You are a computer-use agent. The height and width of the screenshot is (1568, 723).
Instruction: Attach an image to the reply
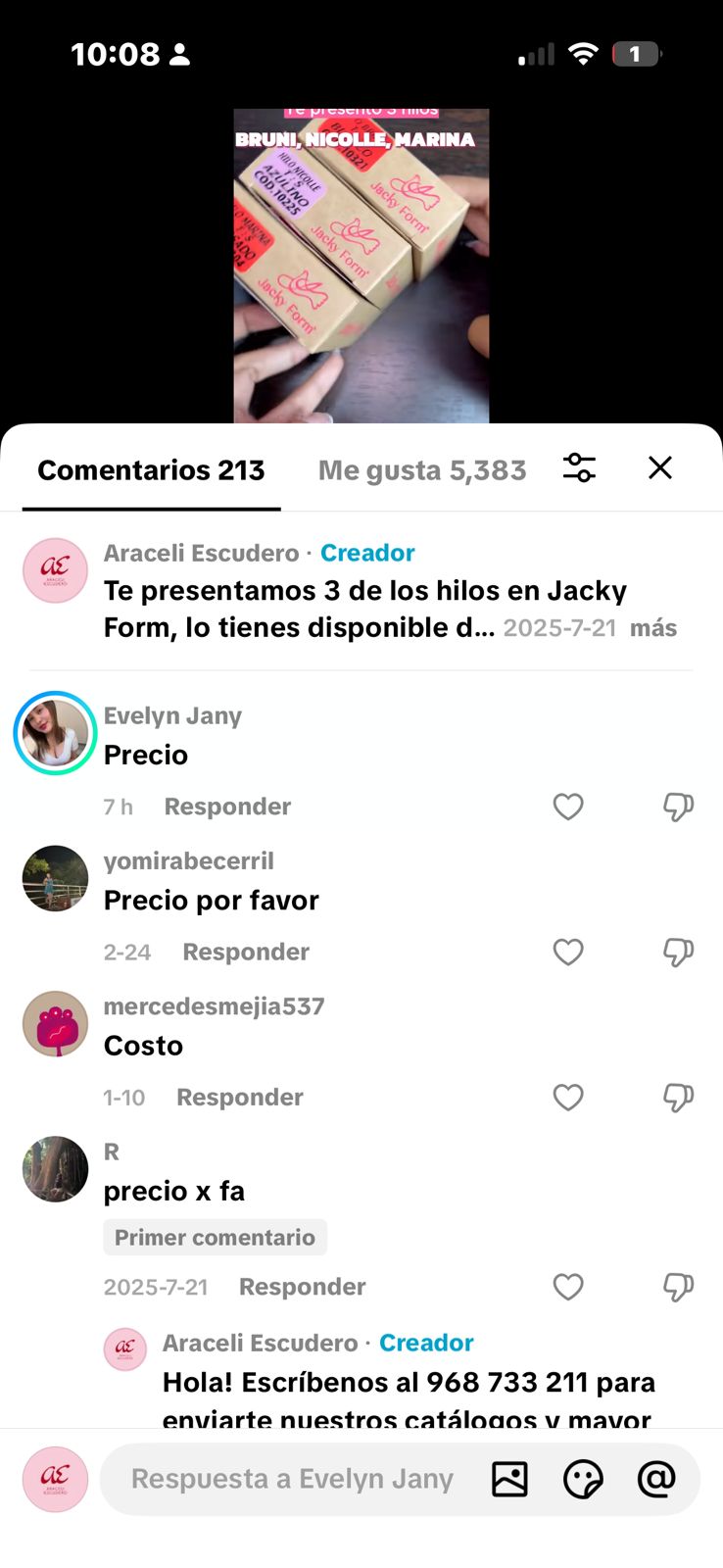click(509, 1479)
